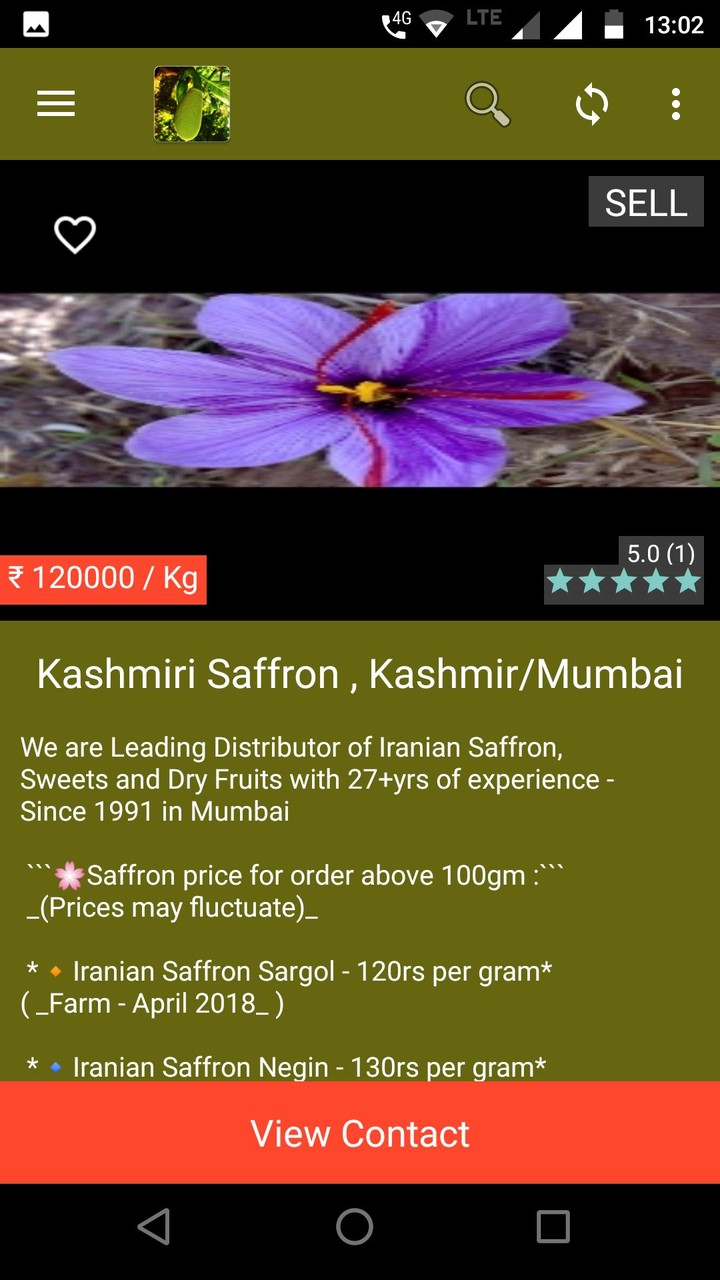
Task: Tap the jackfruit app logo
Action: click(x=191, y=103)
